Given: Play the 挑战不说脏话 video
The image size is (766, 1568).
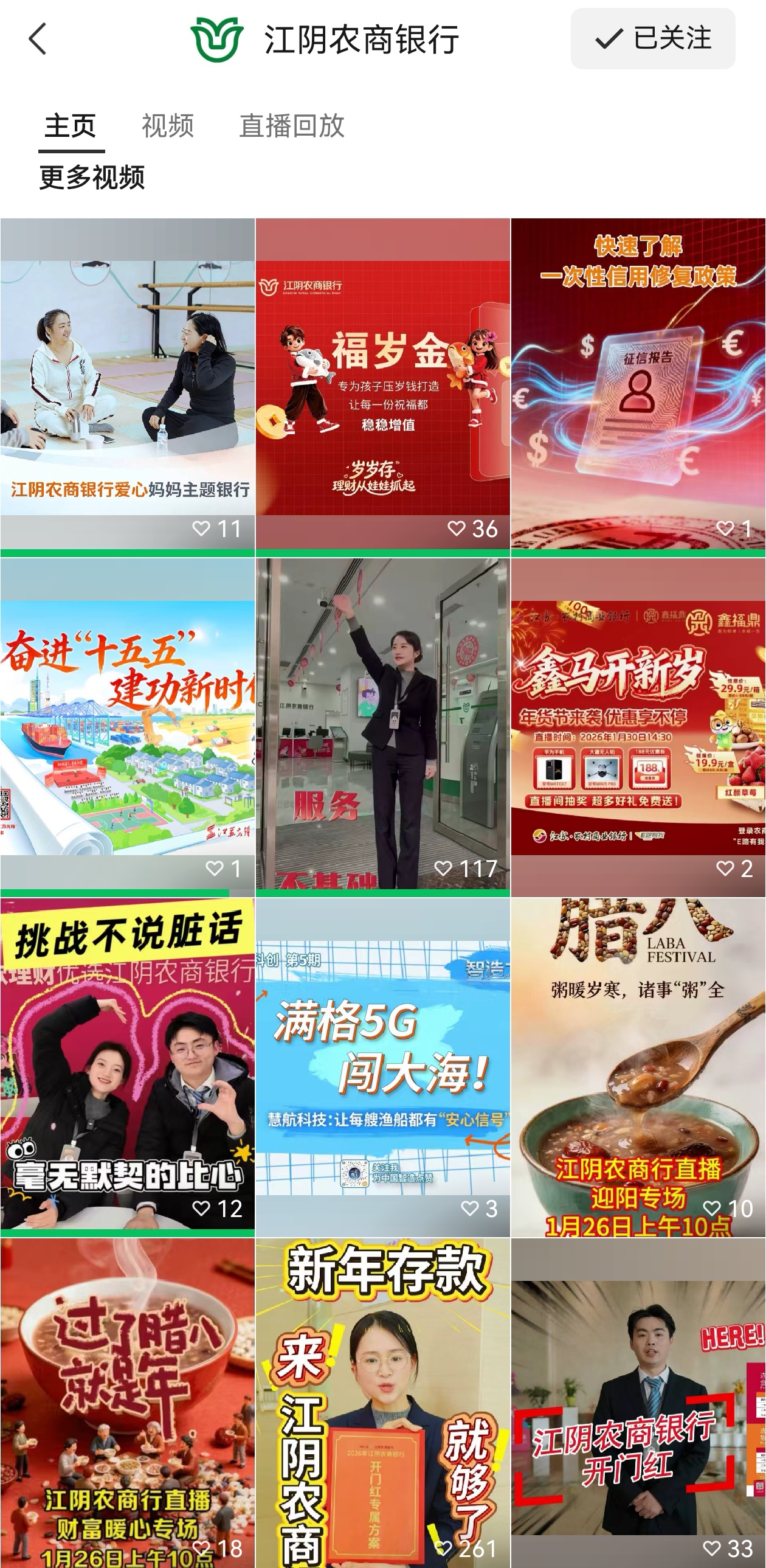Looking at the screenshot, I should (x=127, y=1065).
